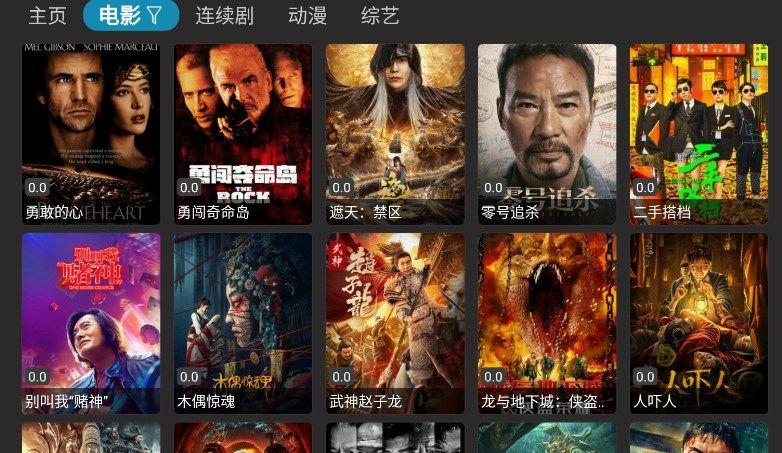The width and height of the screenshot is (782, 453).
Task: Switch to the 动漫 tab
Action: point(307,15)
